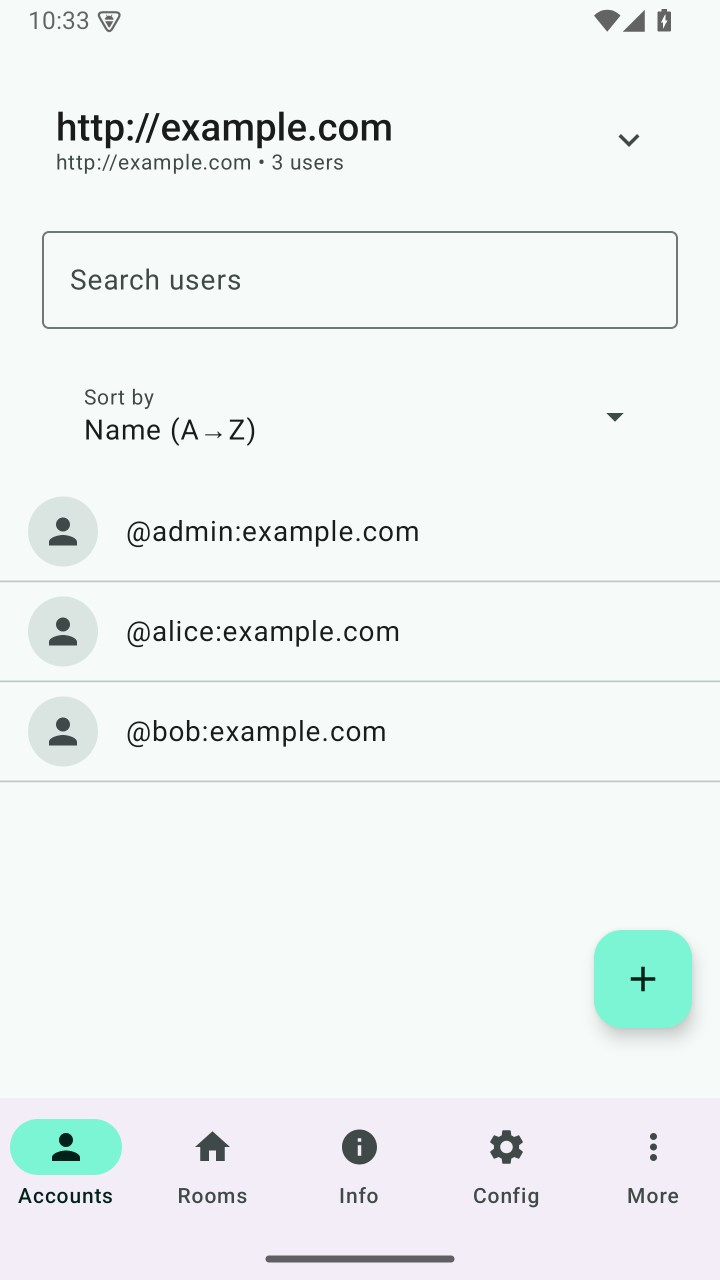Open user @bob:example.com
Image resolution: width=720 pixels, height=1280 pixels.
tap(360, 731)
